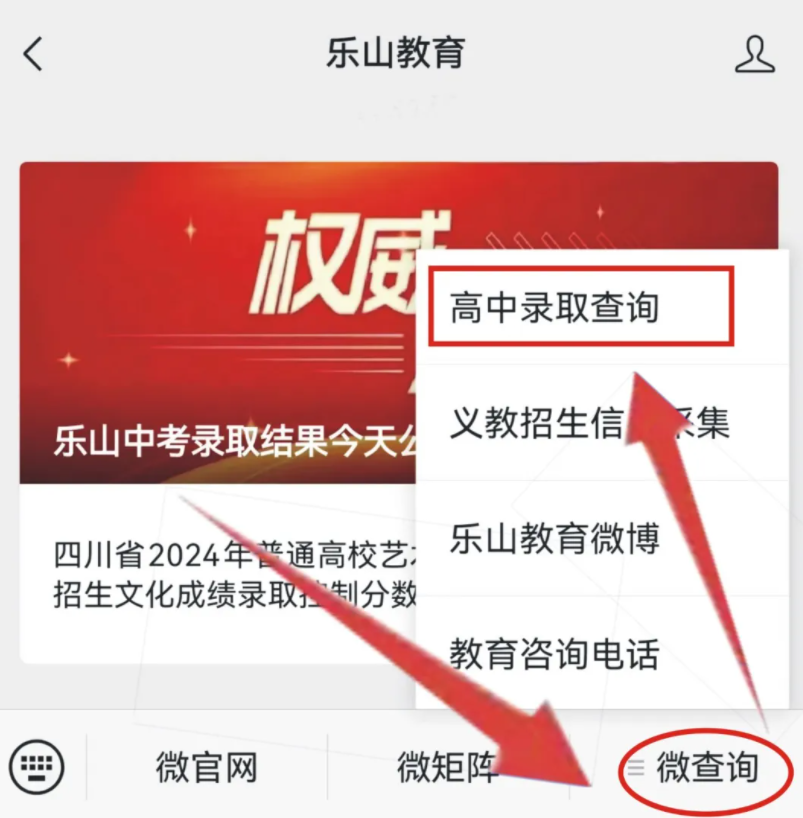Choose 乐山教育微博 in the menu

coord(555,539)
